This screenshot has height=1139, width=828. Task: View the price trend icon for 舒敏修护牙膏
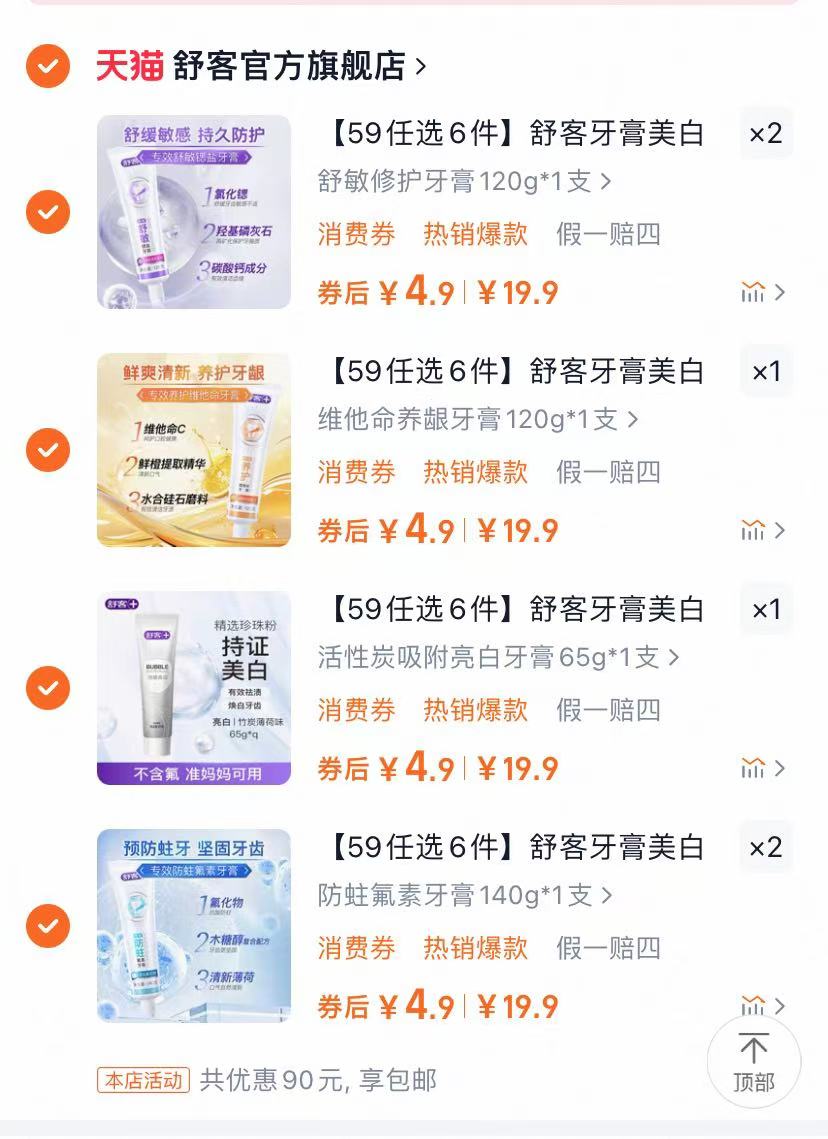[x=762, y=292]
